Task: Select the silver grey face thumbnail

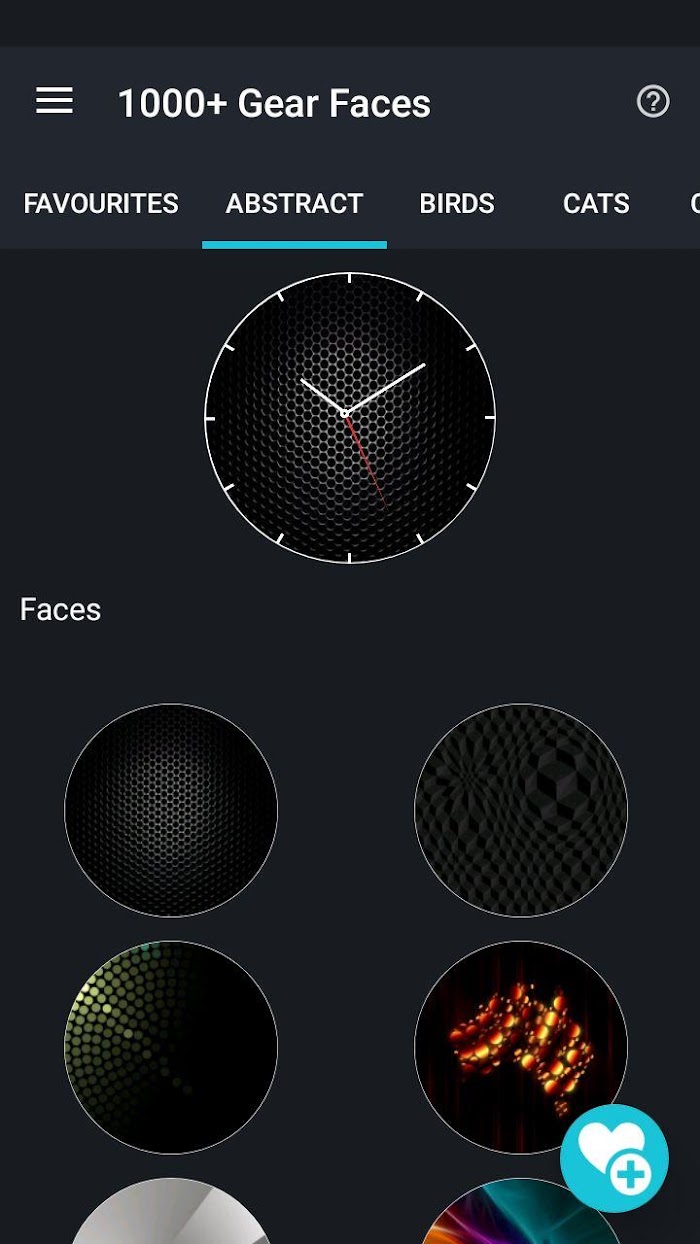Action: (x=171, y=1211)
